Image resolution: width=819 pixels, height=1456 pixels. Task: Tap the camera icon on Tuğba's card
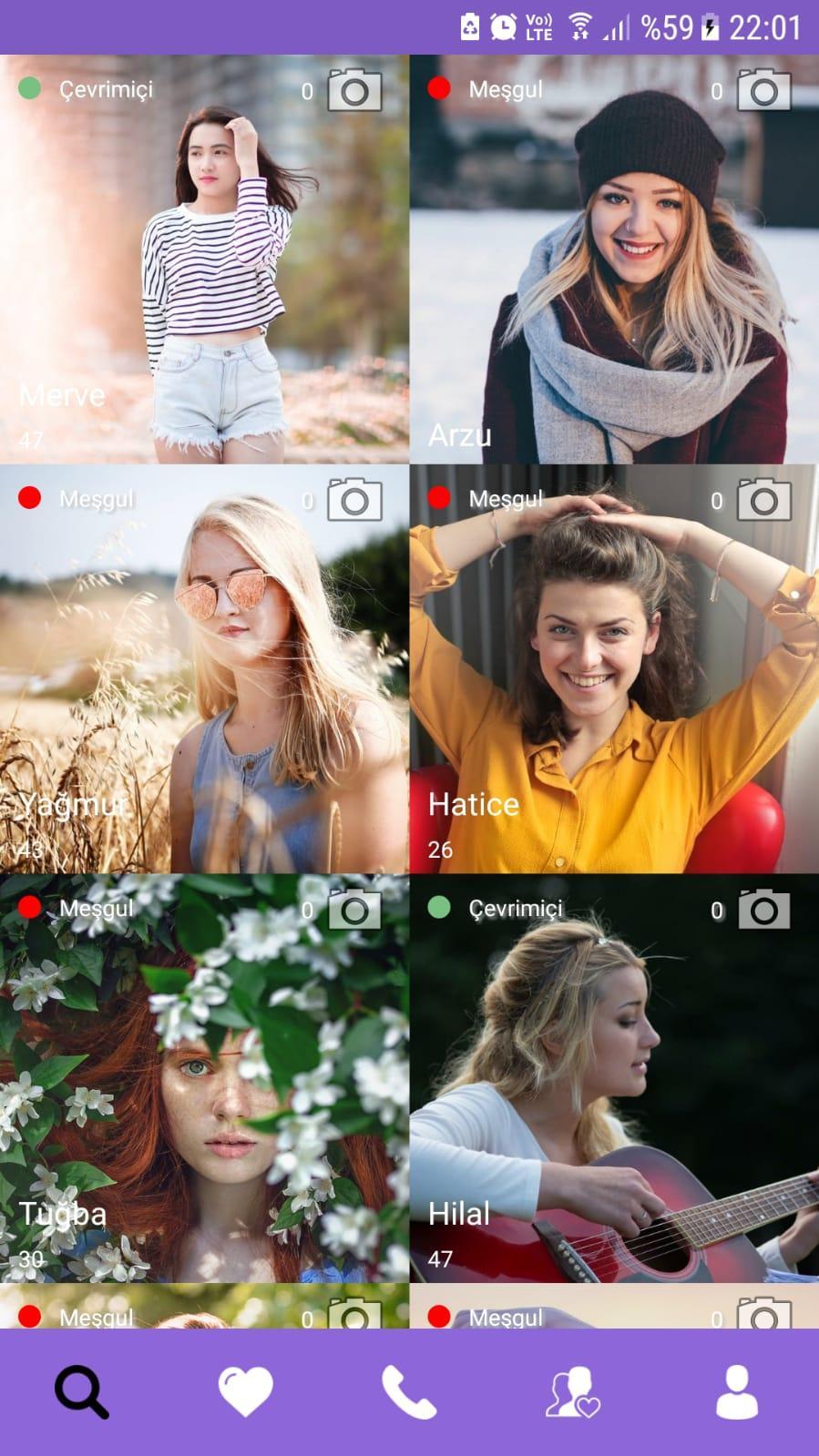(354, 910)
